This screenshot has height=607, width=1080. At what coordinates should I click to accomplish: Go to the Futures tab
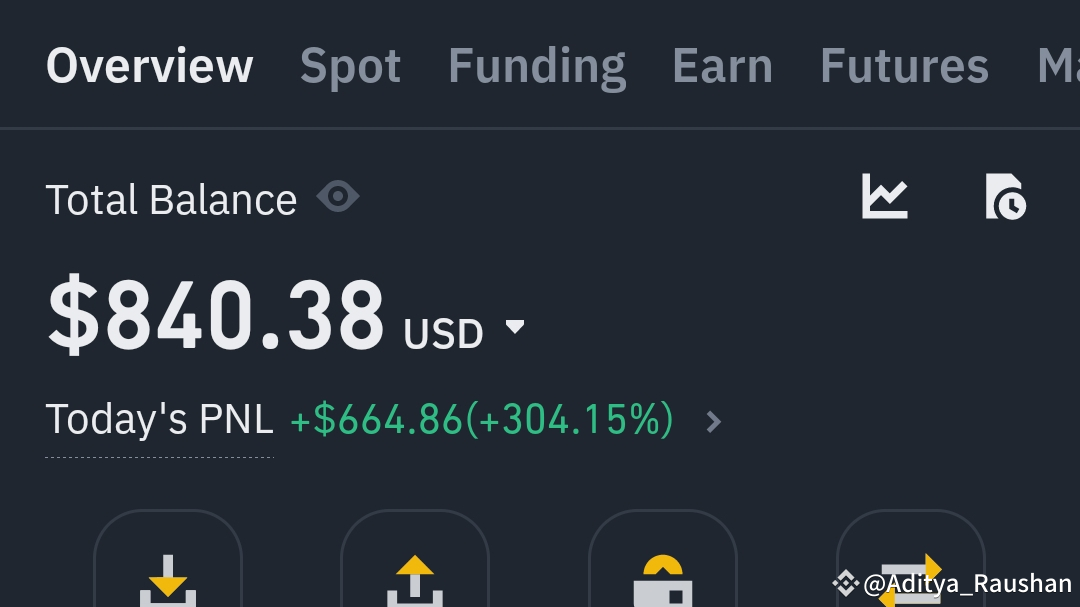coord(904,67)
